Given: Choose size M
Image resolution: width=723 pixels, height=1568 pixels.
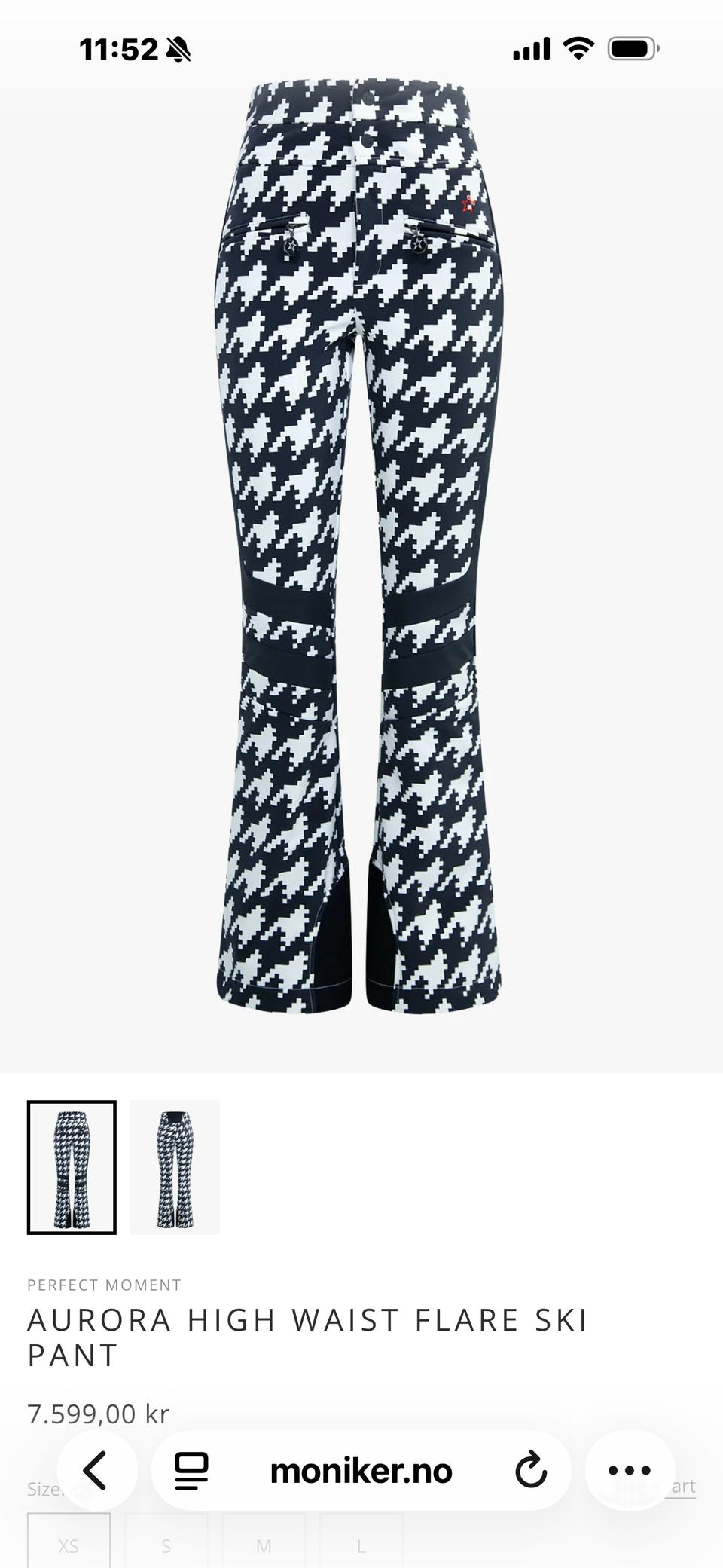Looking at the screenshot, I should [x=264, y=1545].
